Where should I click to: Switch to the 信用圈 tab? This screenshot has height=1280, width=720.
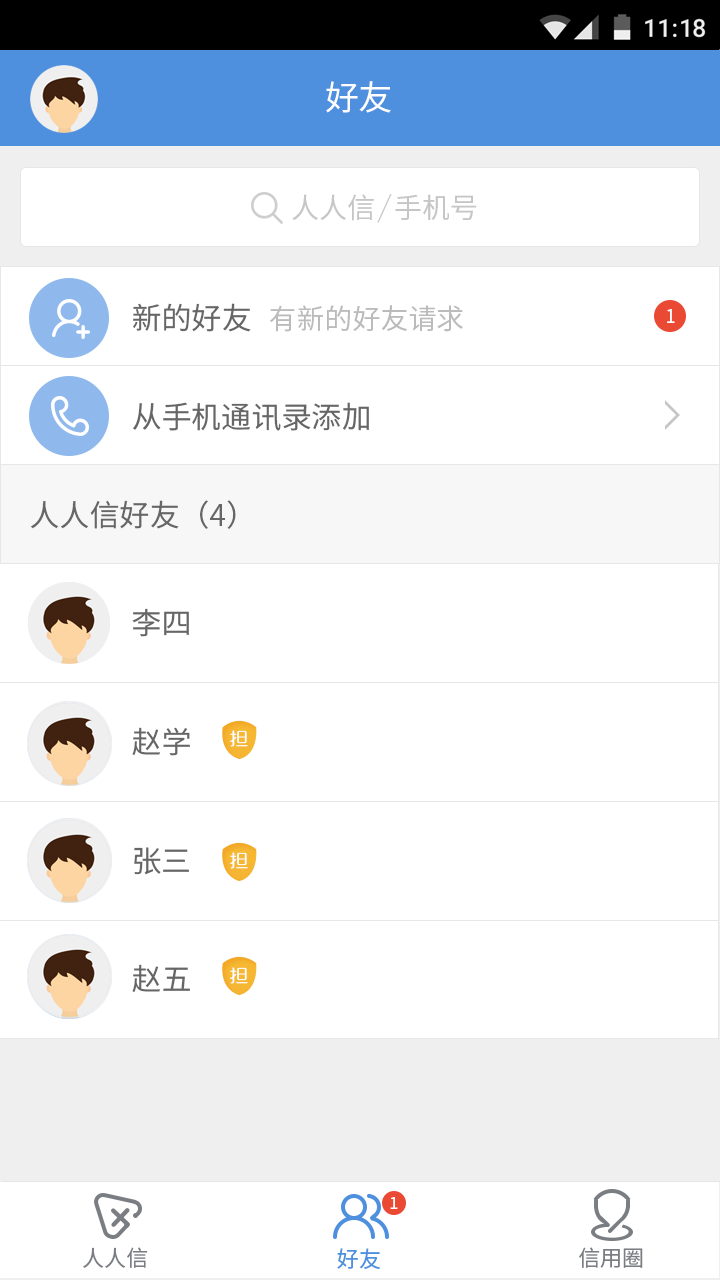point(612,1228)
